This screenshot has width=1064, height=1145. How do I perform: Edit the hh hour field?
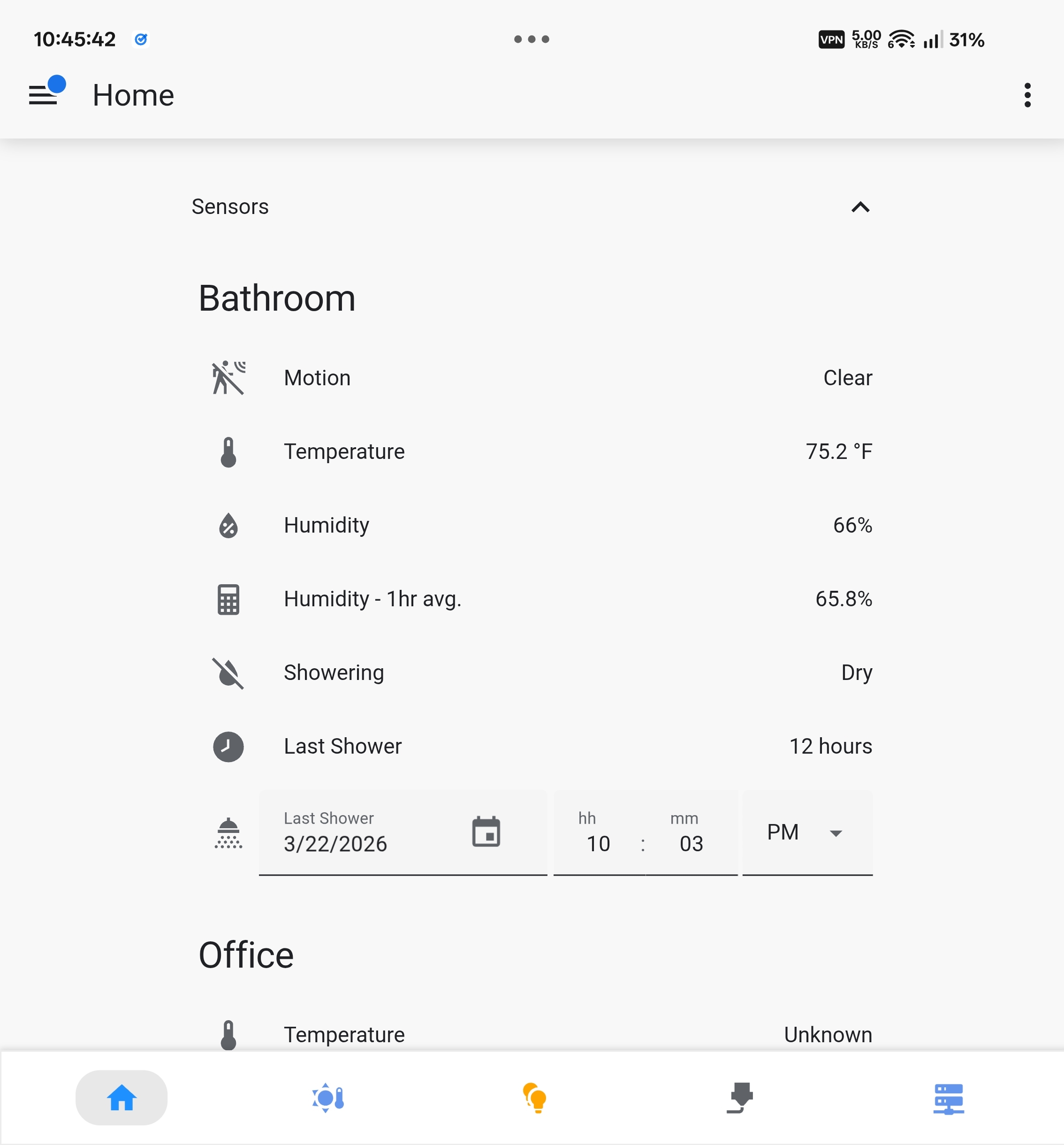click(x=599, y=843)
